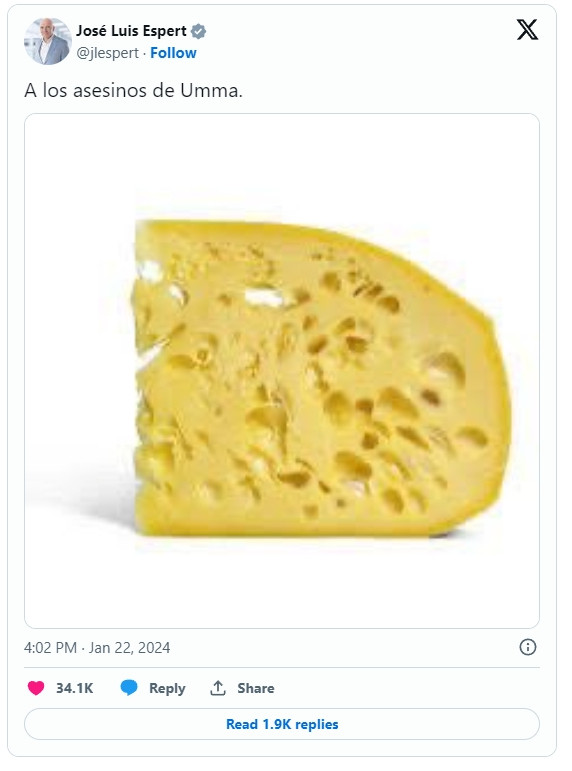Viewport: 572px width, 771px height.
Task: Read the 1.9K replies
Action: [282, 724]
